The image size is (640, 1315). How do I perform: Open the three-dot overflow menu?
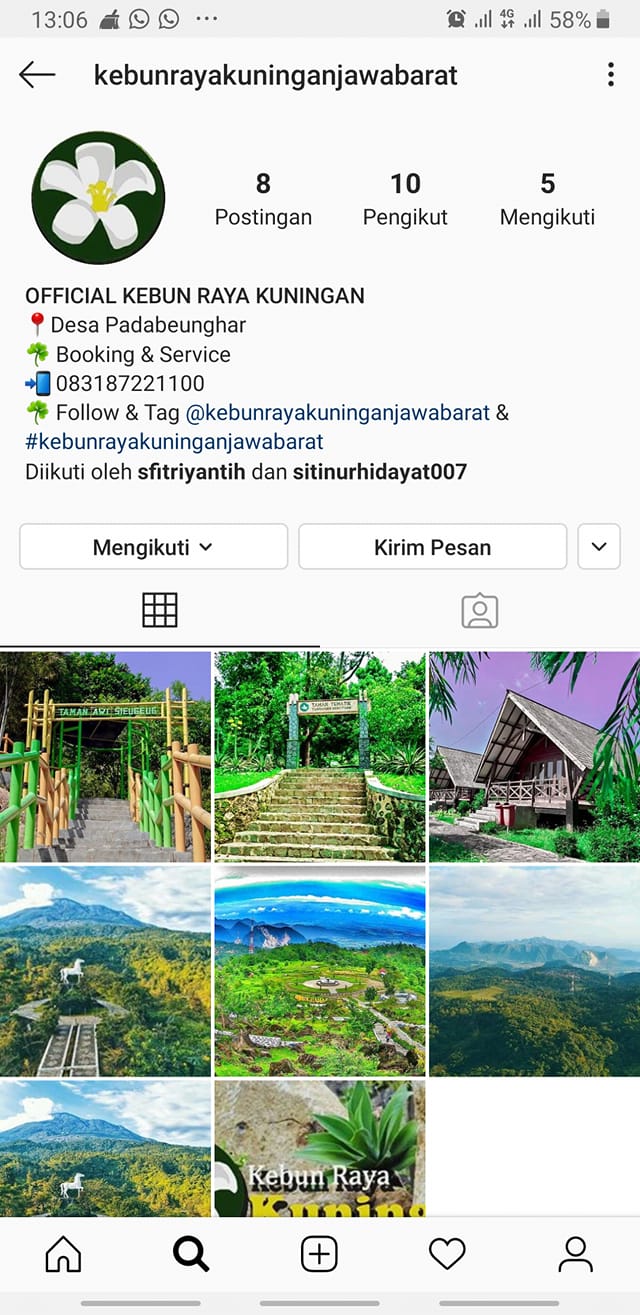point(610,75)
